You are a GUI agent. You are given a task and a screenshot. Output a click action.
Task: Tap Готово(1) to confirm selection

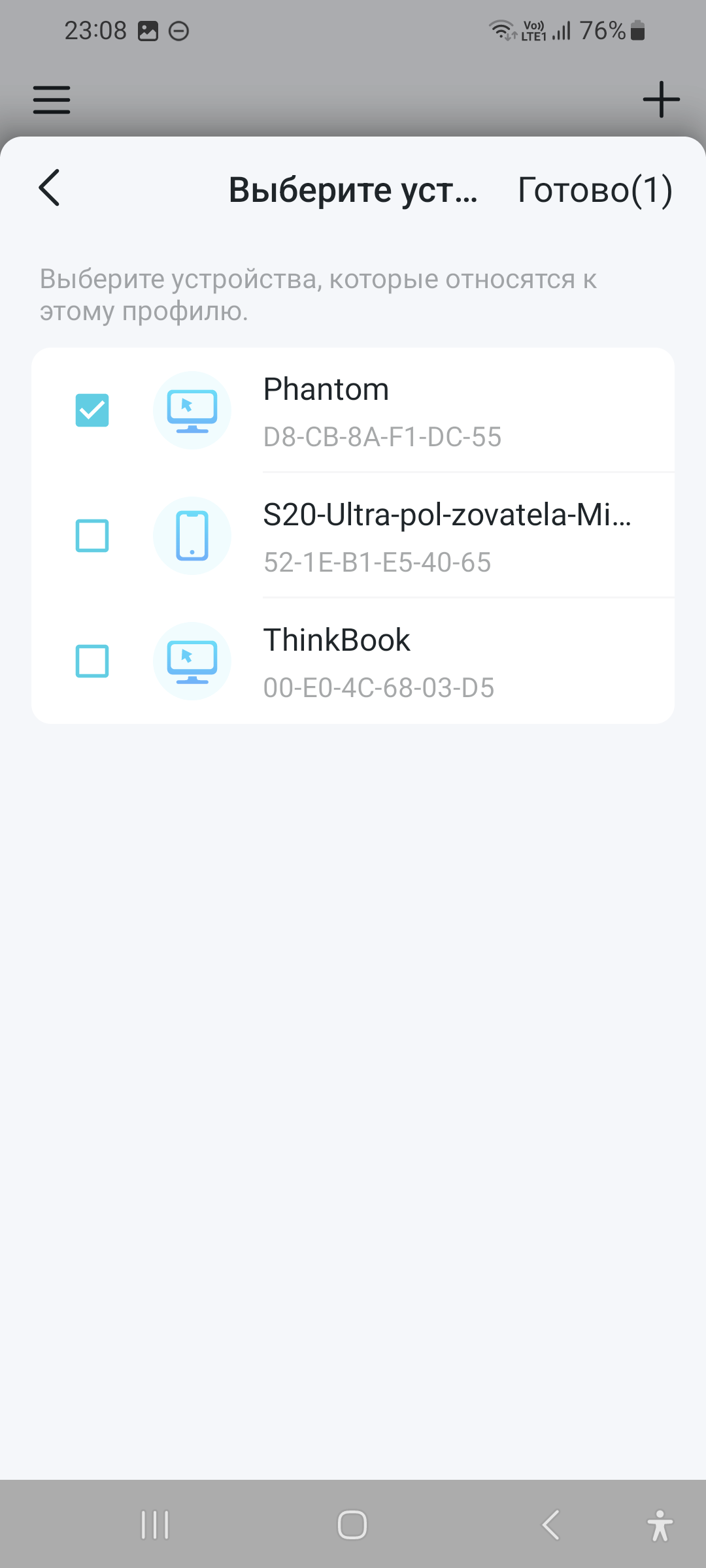pyautogui.click(x=594, y=190)
